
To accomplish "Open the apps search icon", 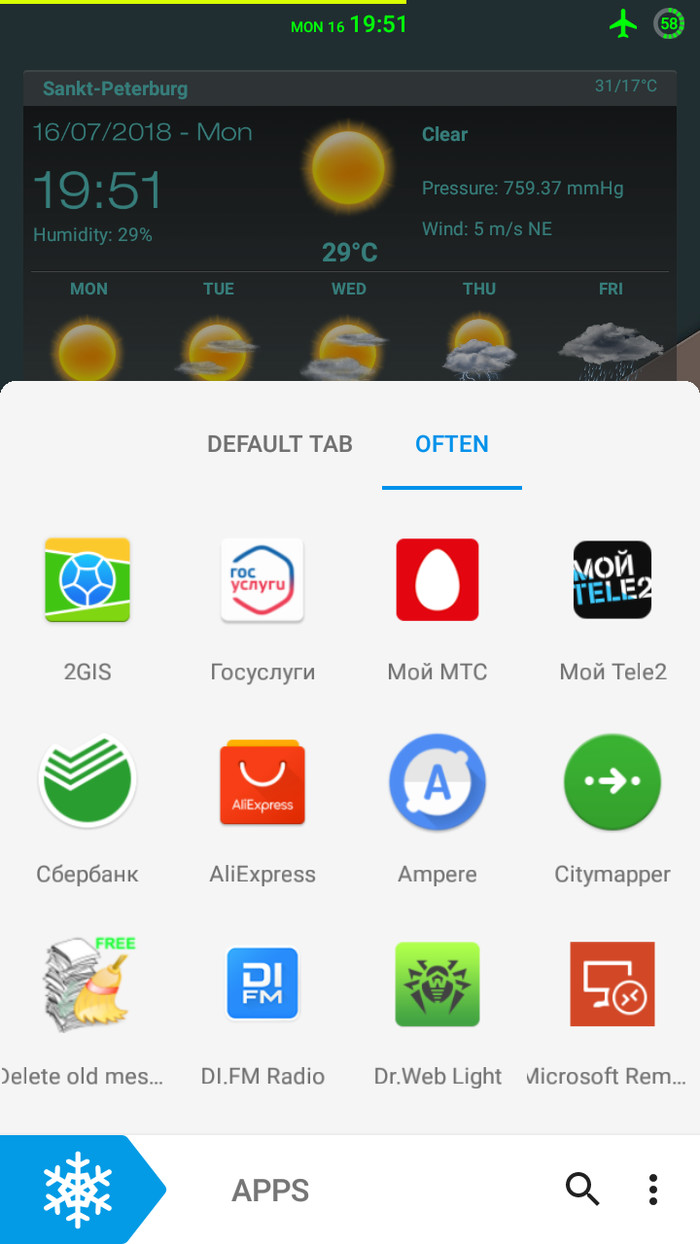I will pyautogui.click(x=582, y=1189).
